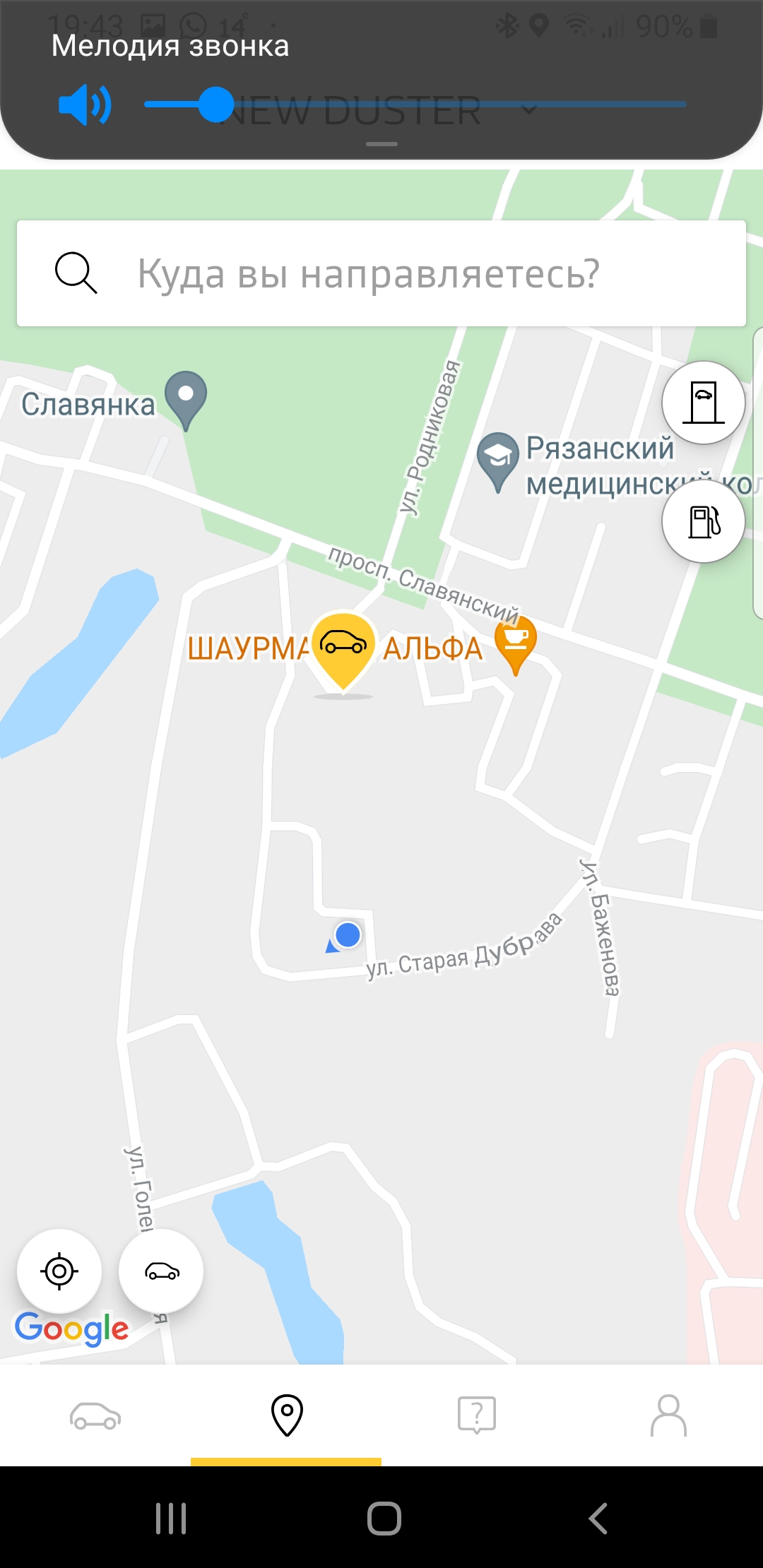Tap the 'Мелодия звонка' volume slider
Image resolution: width=763 pixels, height=1568 pixels.
coord(415,105)
